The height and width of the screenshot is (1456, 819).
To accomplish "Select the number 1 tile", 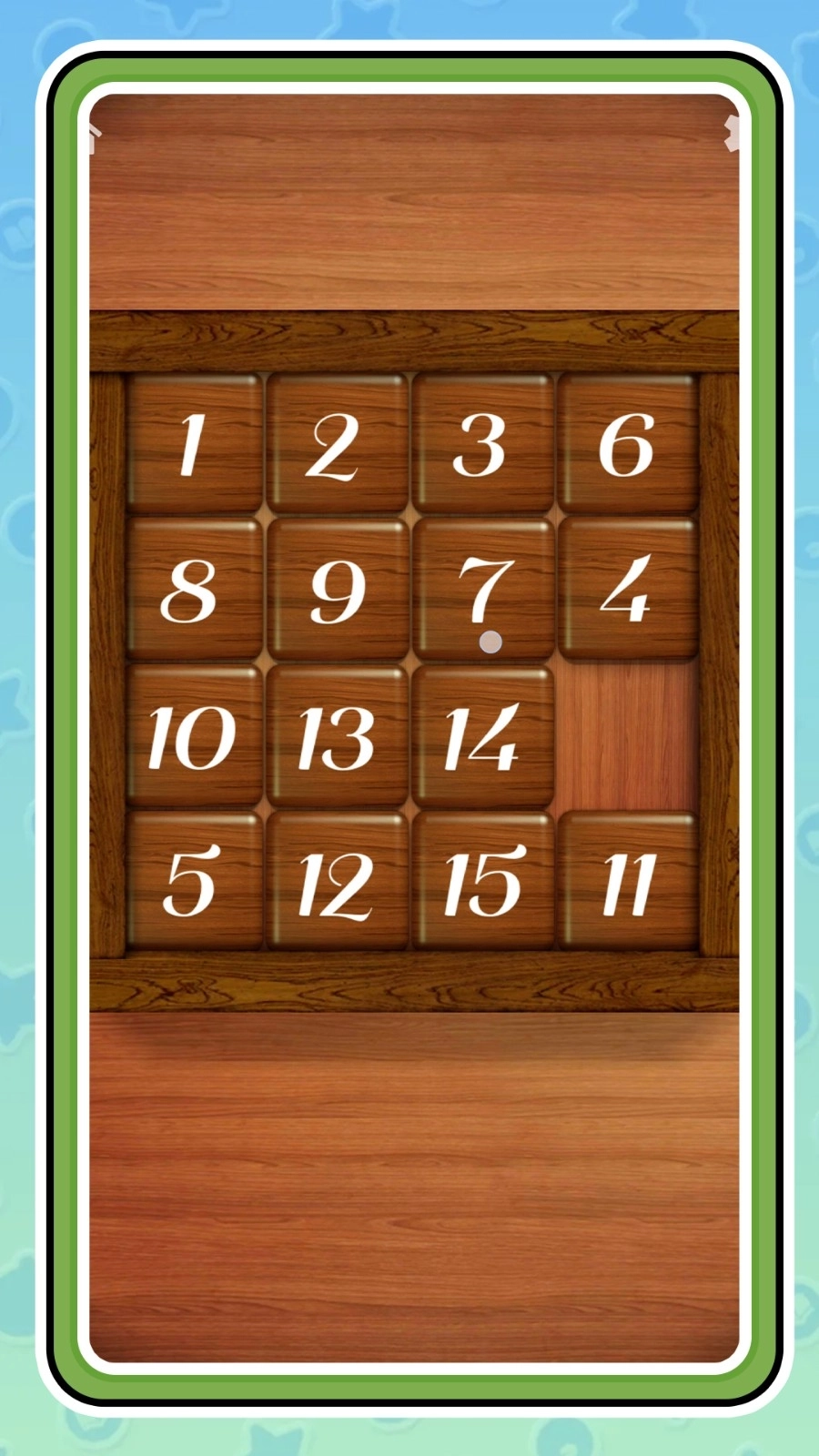I will (x=195, y=443).
